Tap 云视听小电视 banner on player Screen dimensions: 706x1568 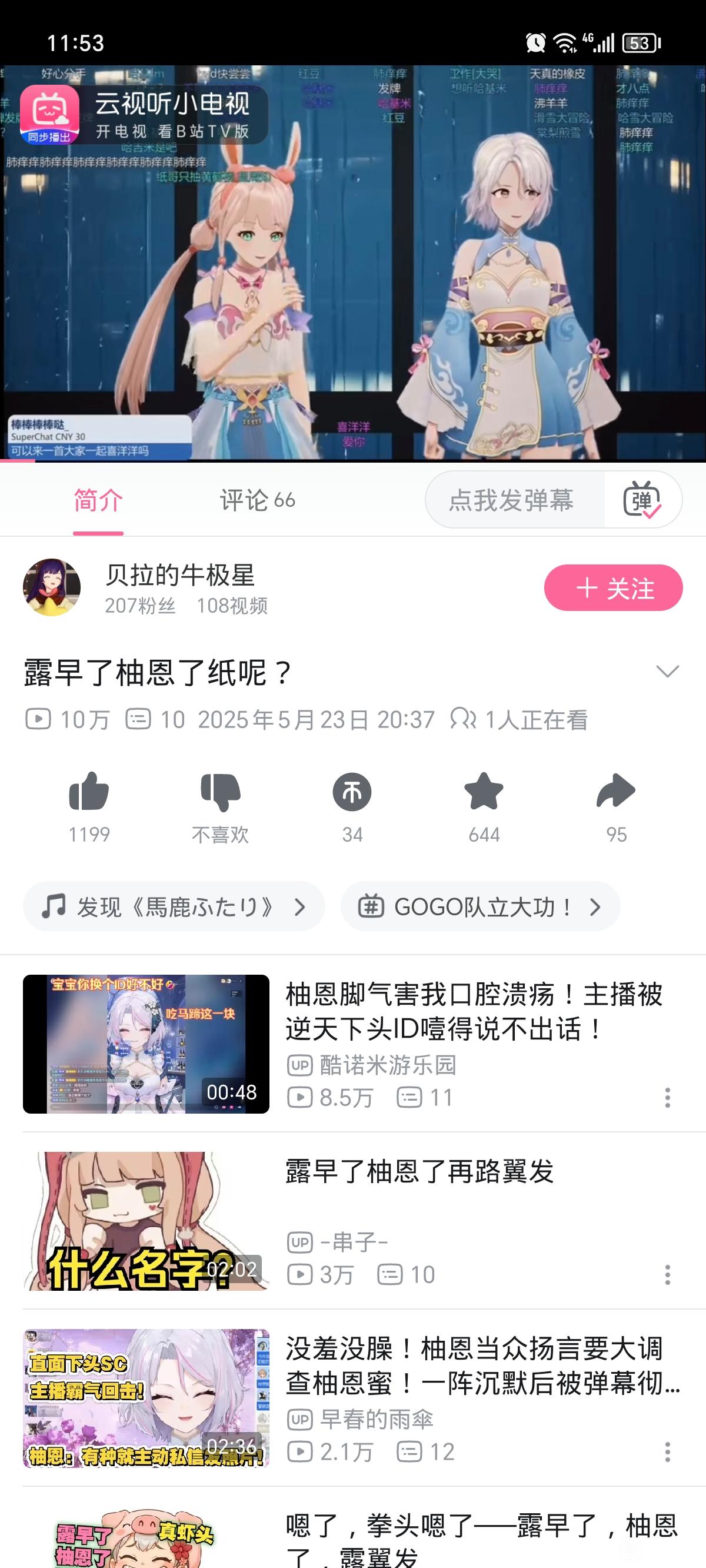[144, 114]
